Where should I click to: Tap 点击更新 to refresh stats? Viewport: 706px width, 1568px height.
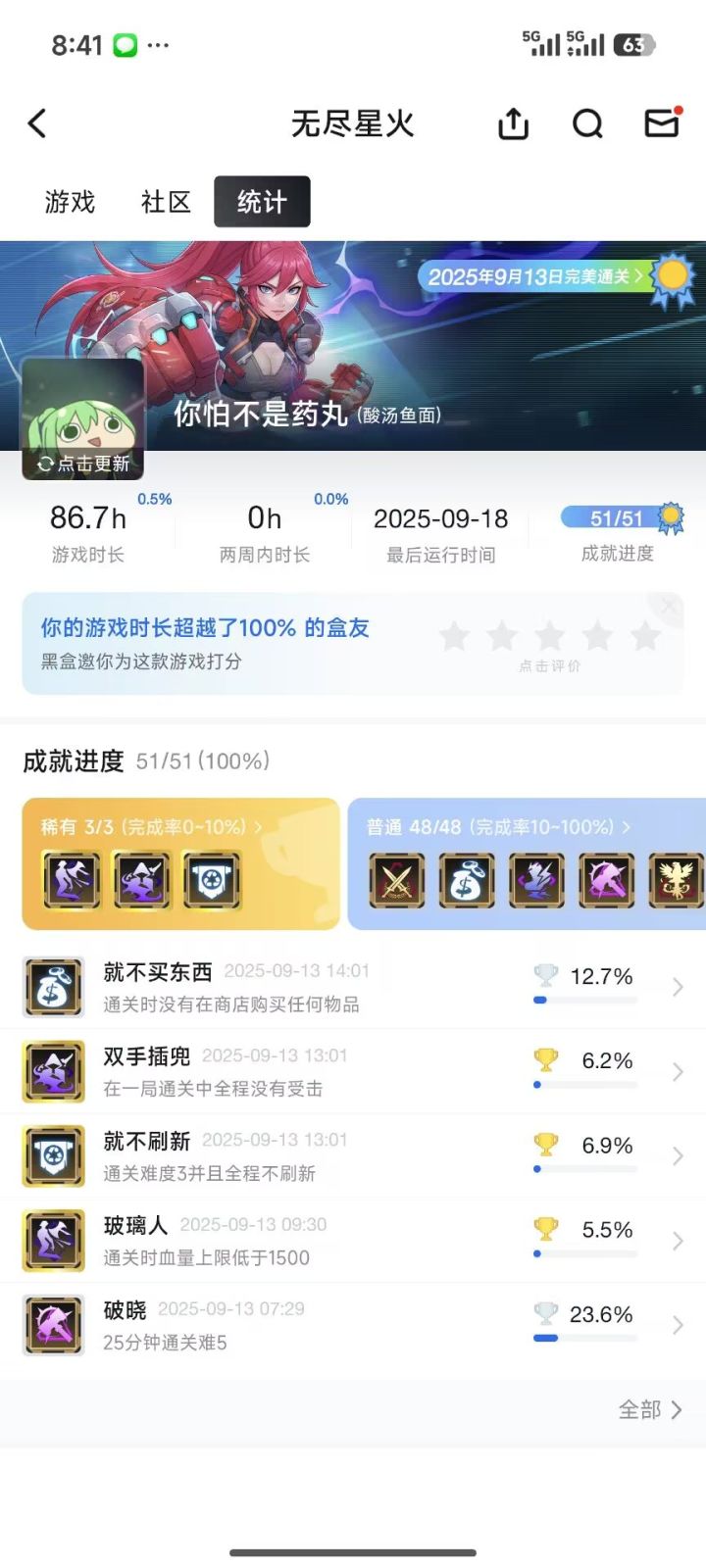[82, 465]
